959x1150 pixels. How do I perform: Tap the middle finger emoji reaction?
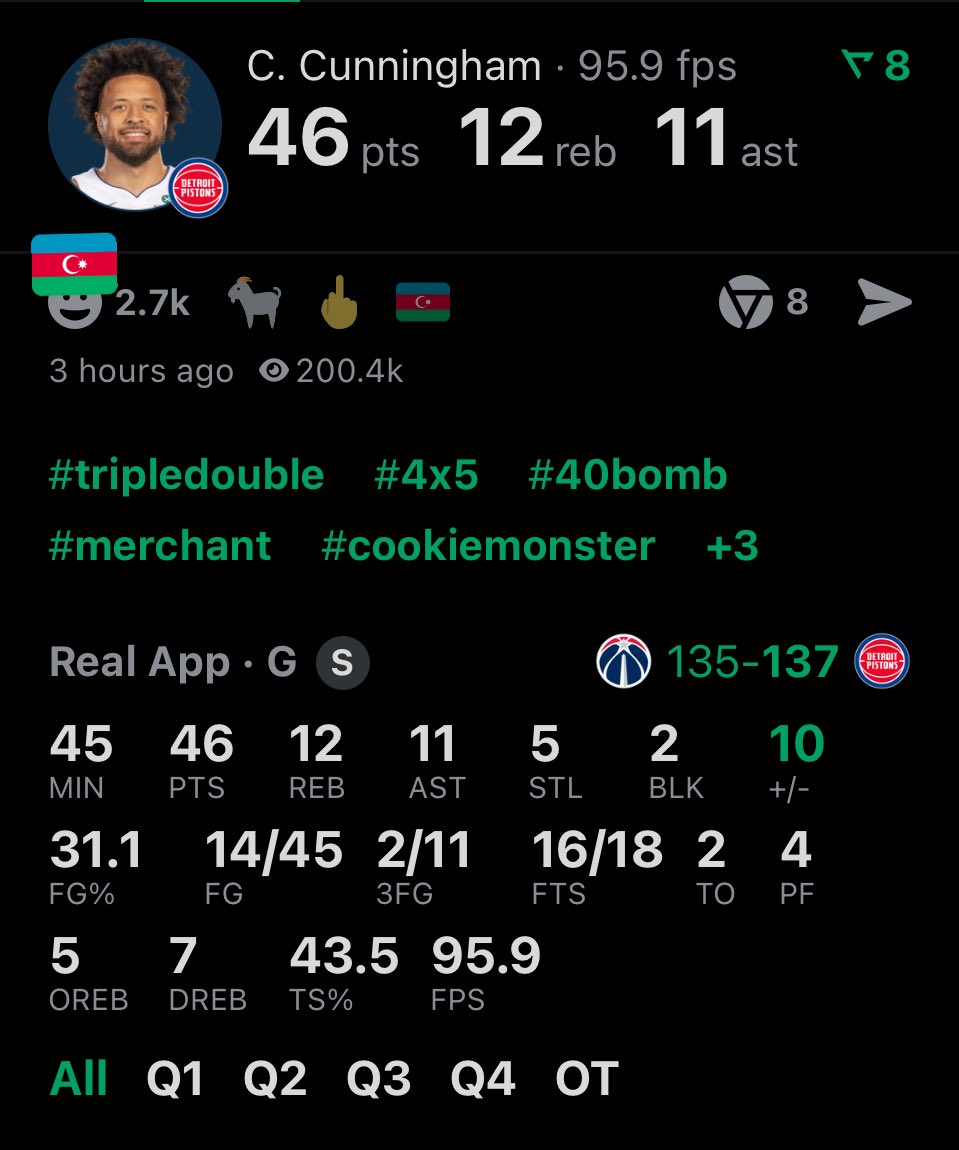pos(339,301)
